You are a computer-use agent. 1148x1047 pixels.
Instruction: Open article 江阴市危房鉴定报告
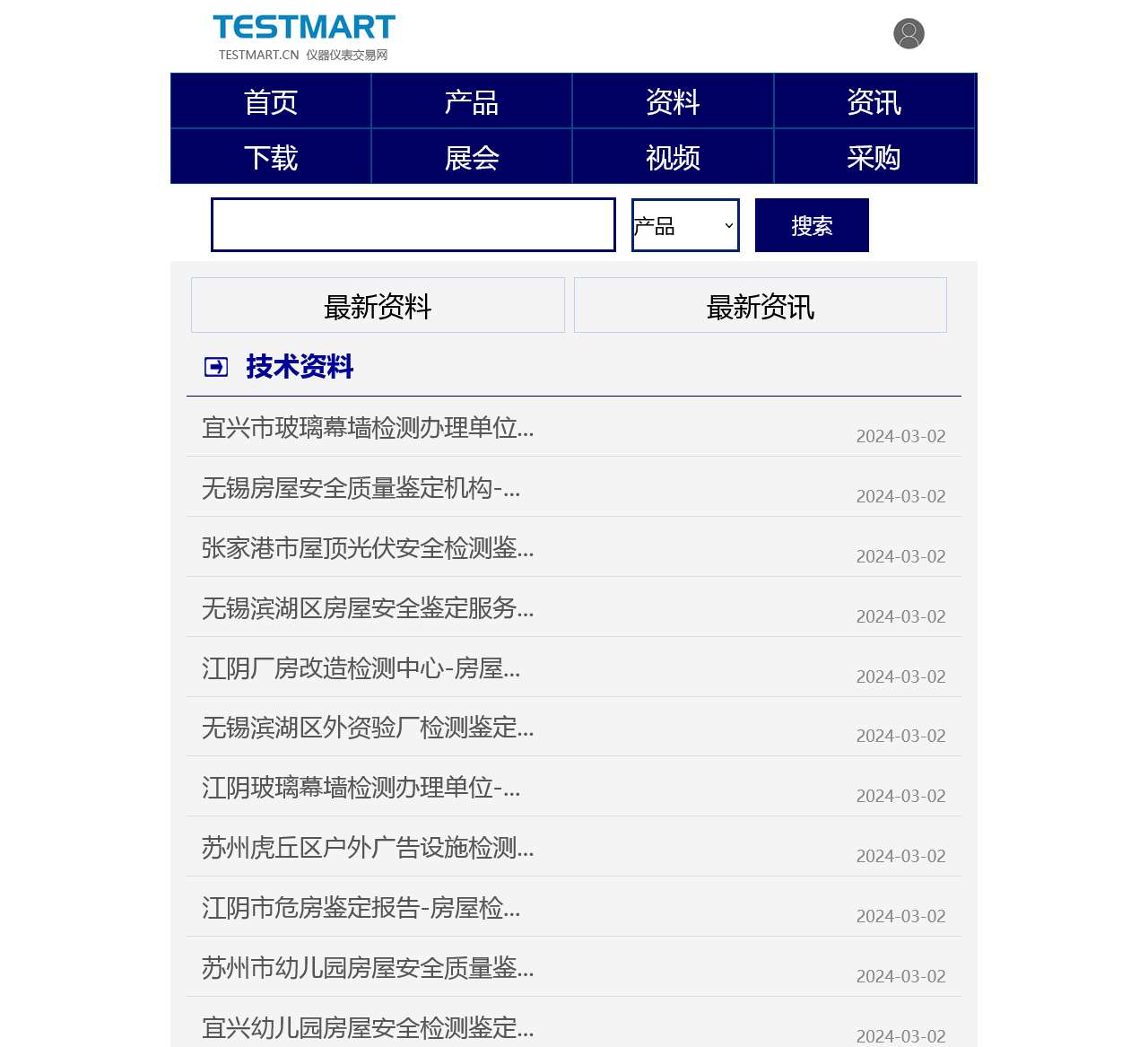point(361,908)
